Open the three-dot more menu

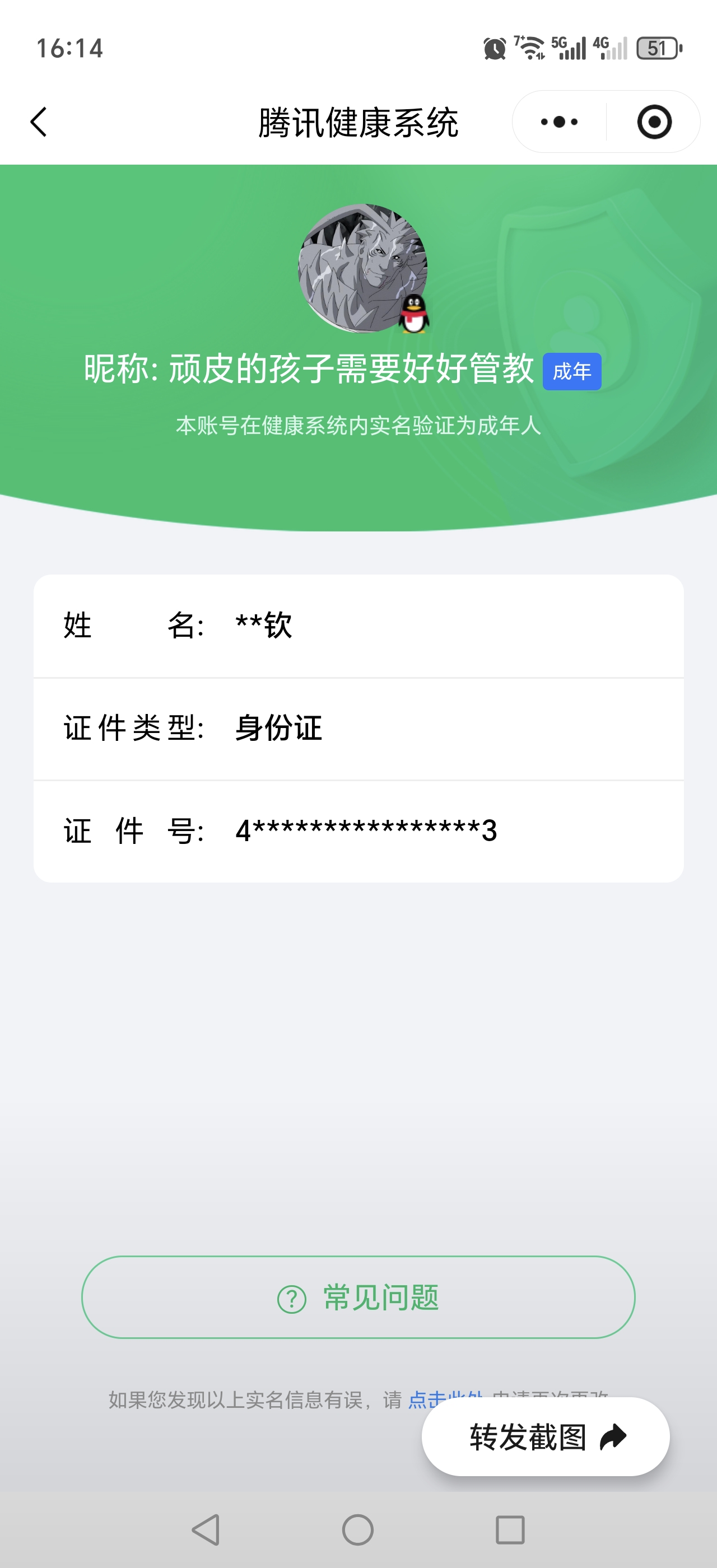[x=558, y=122]
